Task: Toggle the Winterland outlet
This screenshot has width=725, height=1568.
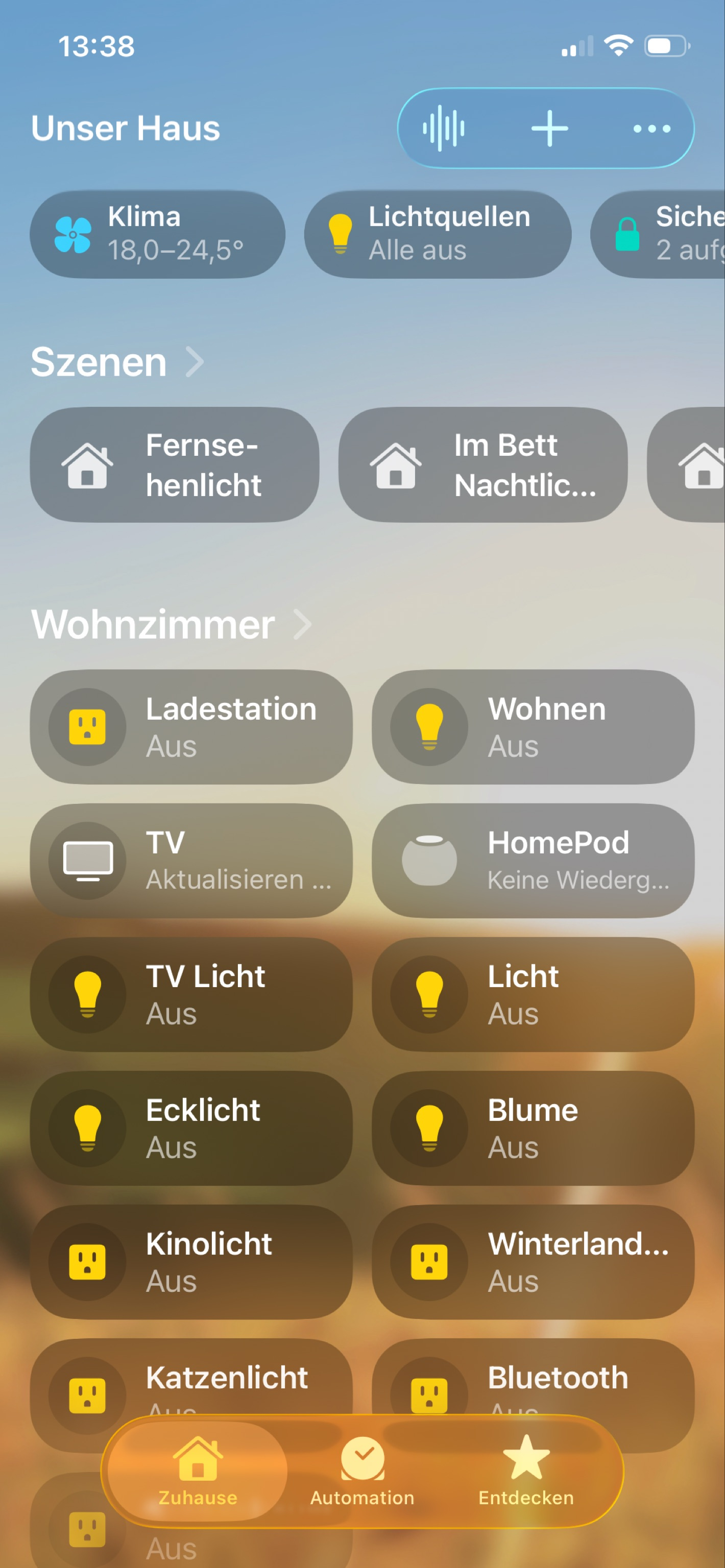Action: [429, 1262]
